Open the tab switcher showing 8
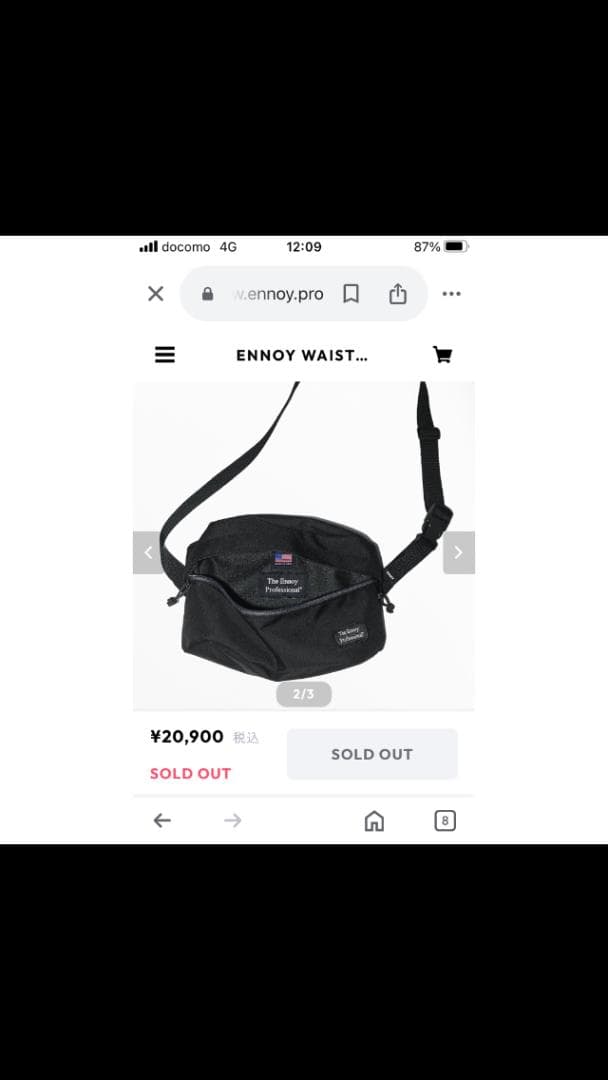 [445, 821]
